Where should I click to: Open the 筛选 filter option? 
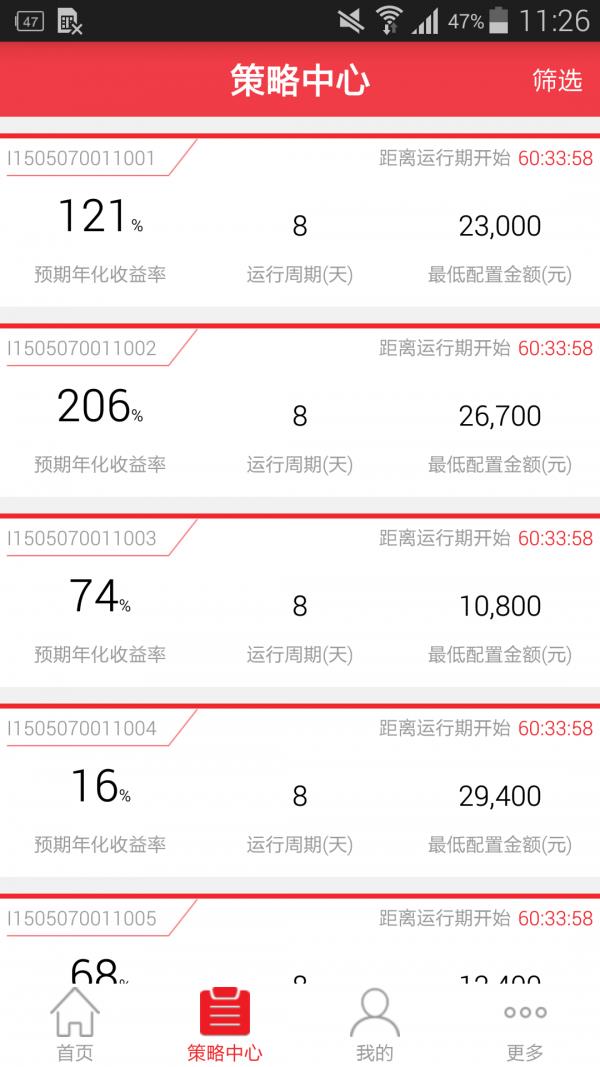point(557,80)
